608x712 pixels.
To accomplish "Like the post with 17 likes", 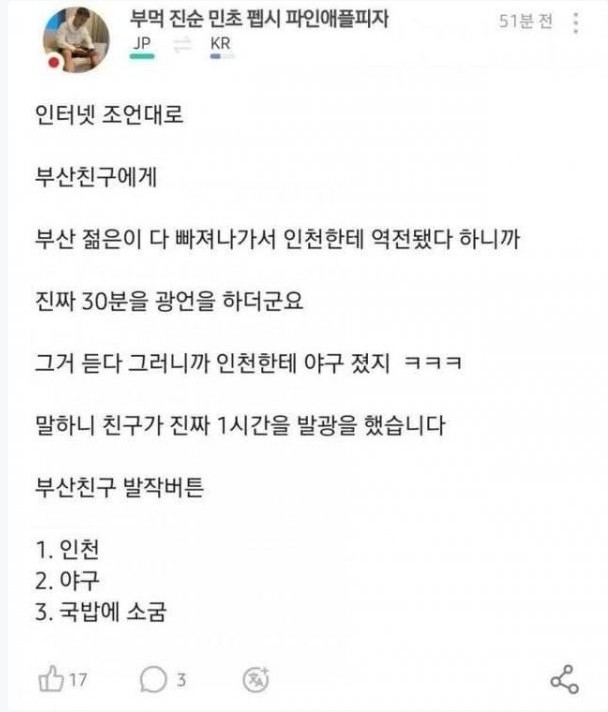I will click(x=50, y=680).
